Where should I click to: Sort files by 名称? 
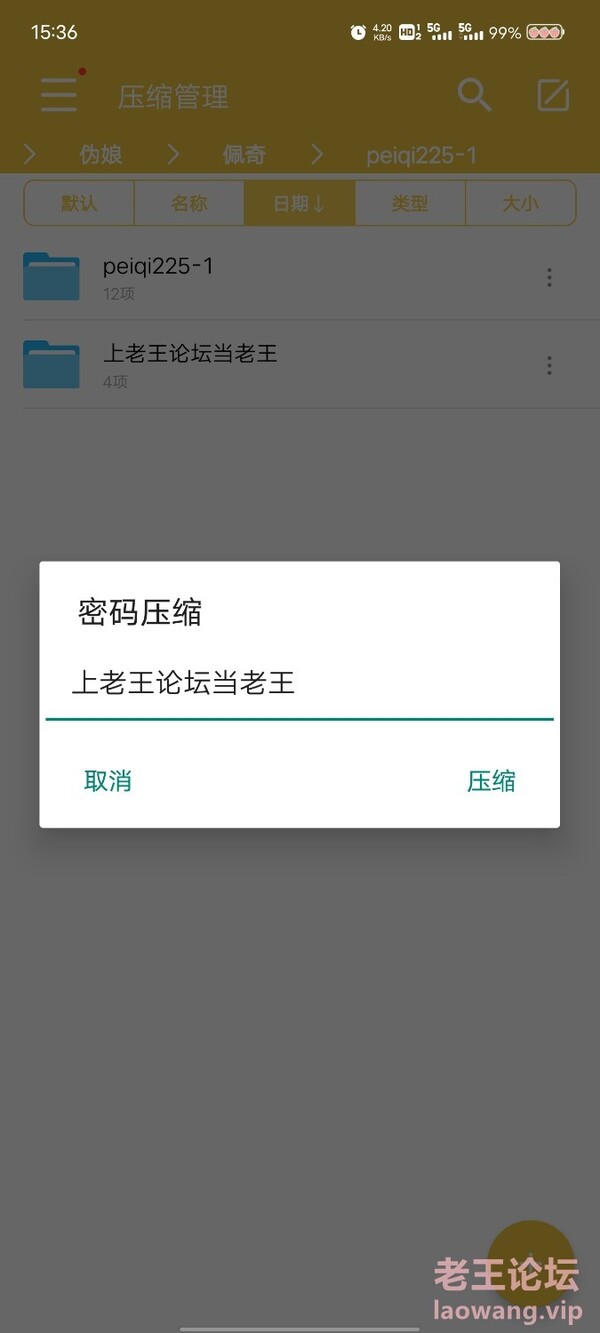click(x=189, y=203)
